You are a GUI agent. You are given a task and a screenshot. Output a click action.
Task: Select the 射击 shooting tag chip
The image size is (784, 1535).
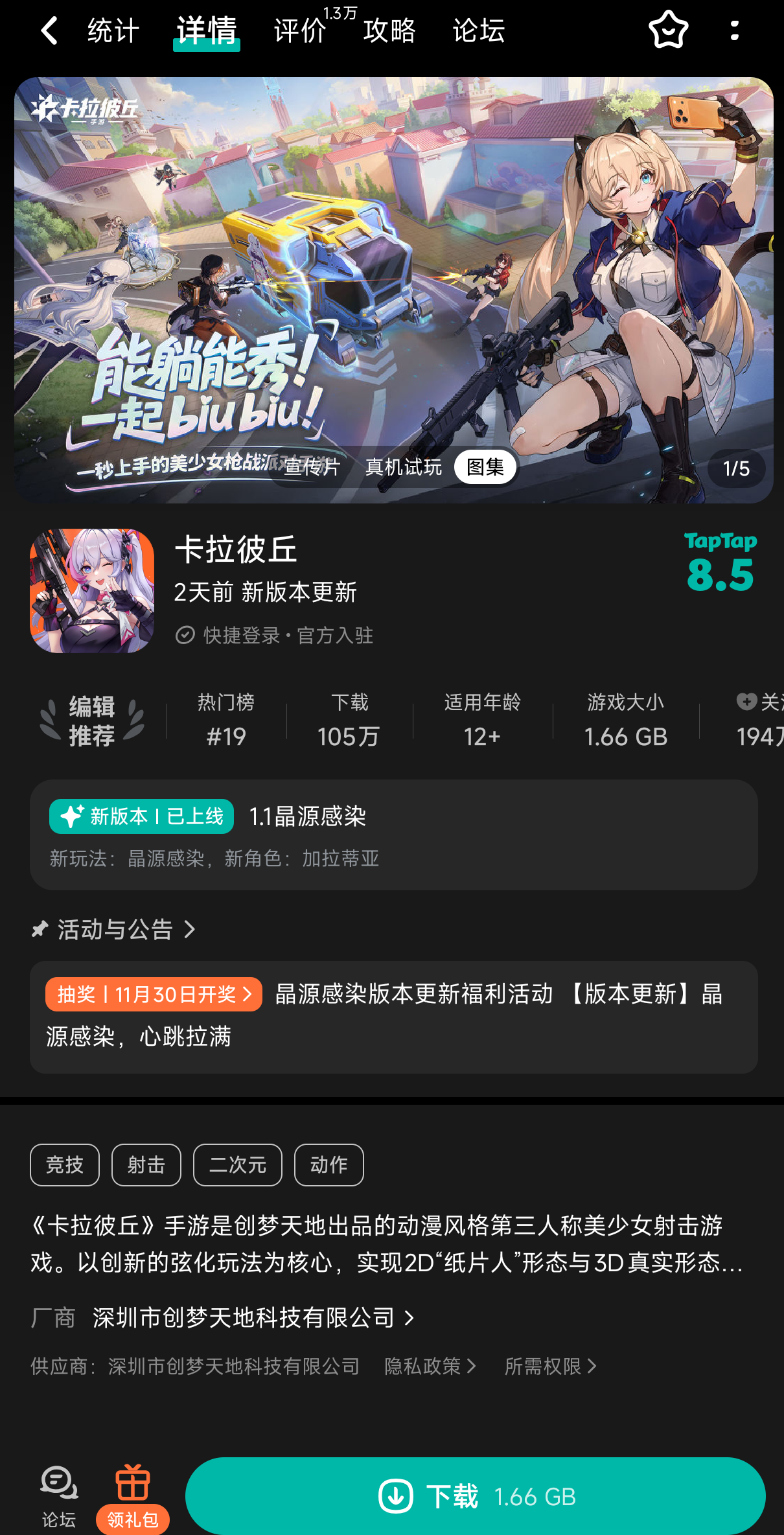[x=146, y=1164]
